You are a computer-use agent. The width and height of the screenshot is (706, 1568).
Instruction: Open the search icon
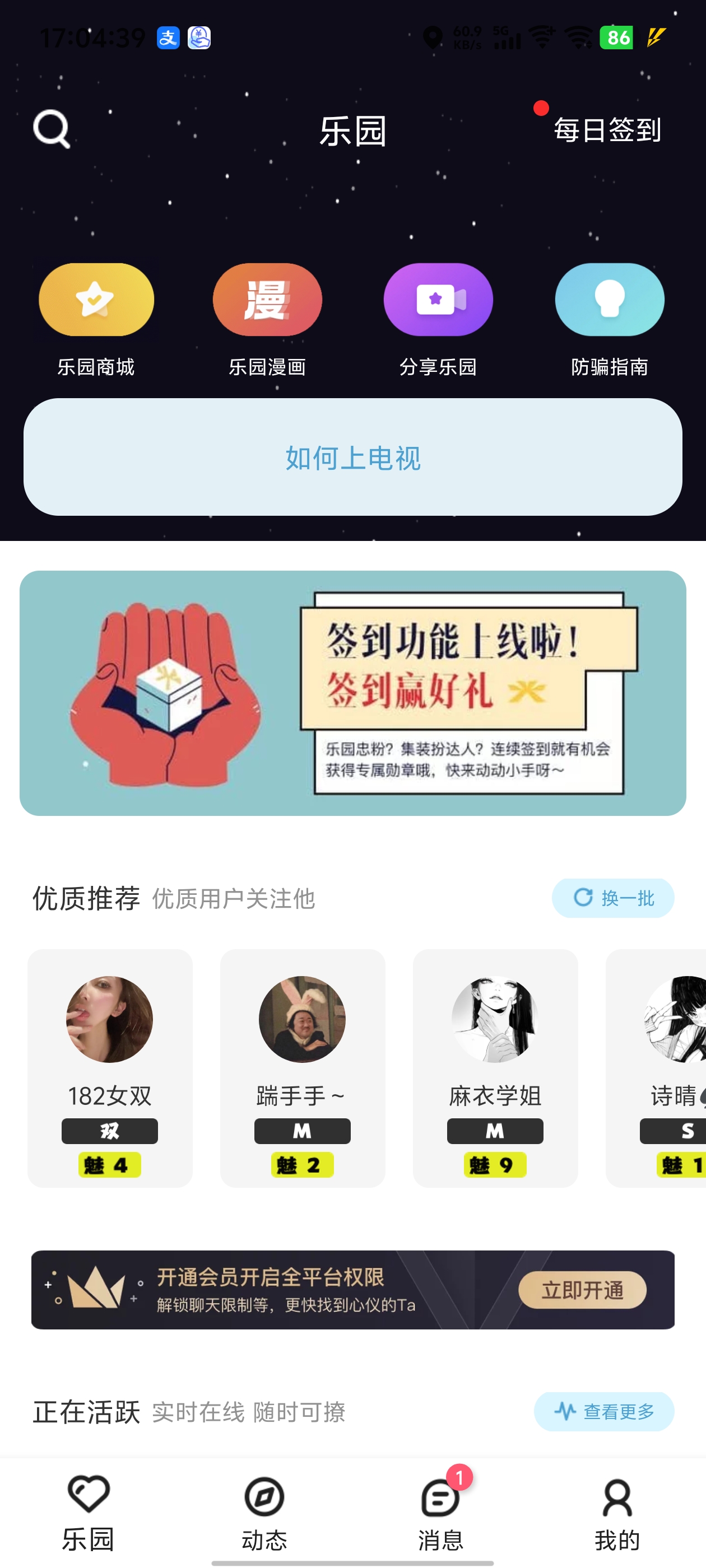[x=51, y=129]
